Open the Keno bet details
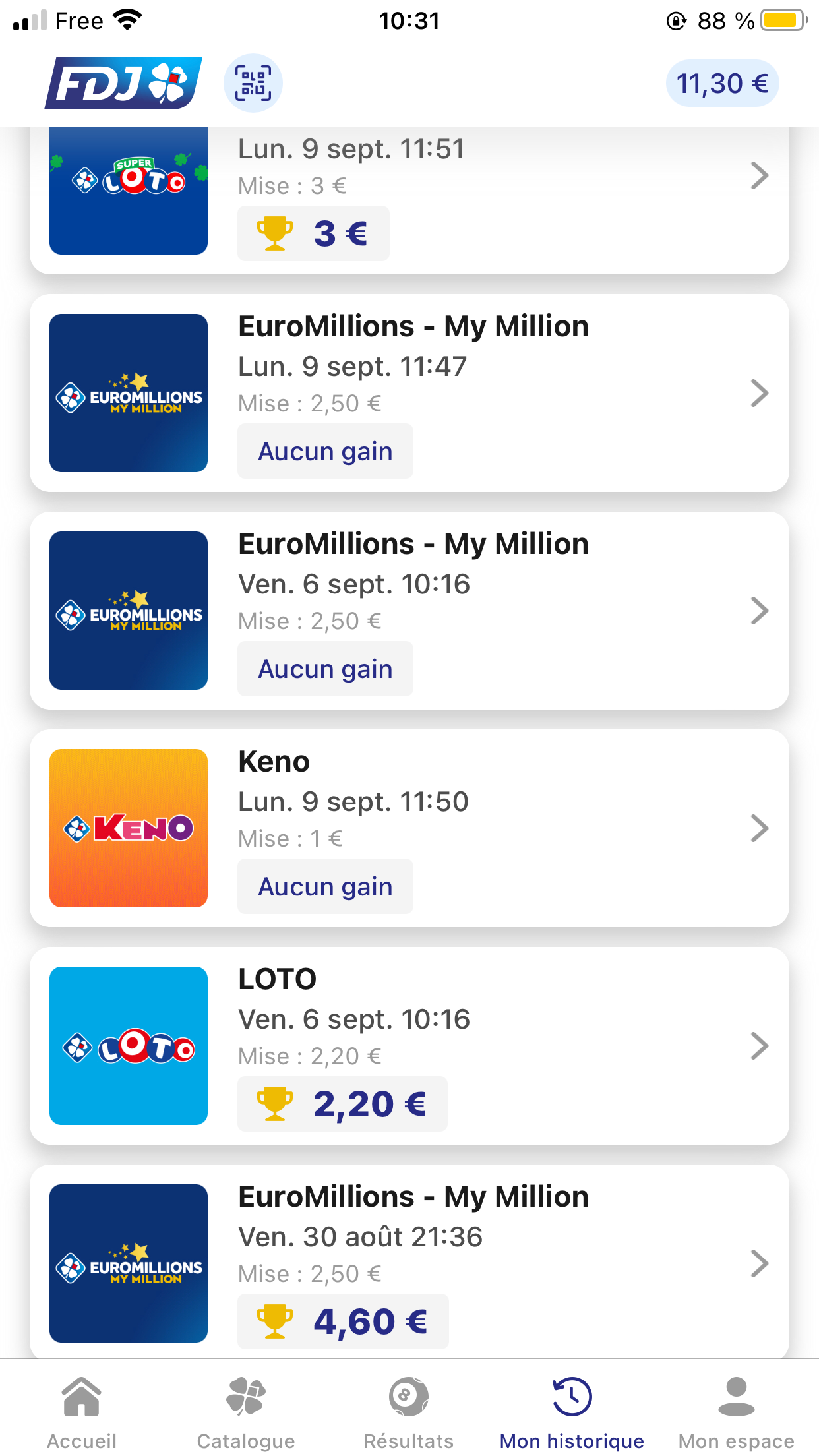 click(409, 828)
